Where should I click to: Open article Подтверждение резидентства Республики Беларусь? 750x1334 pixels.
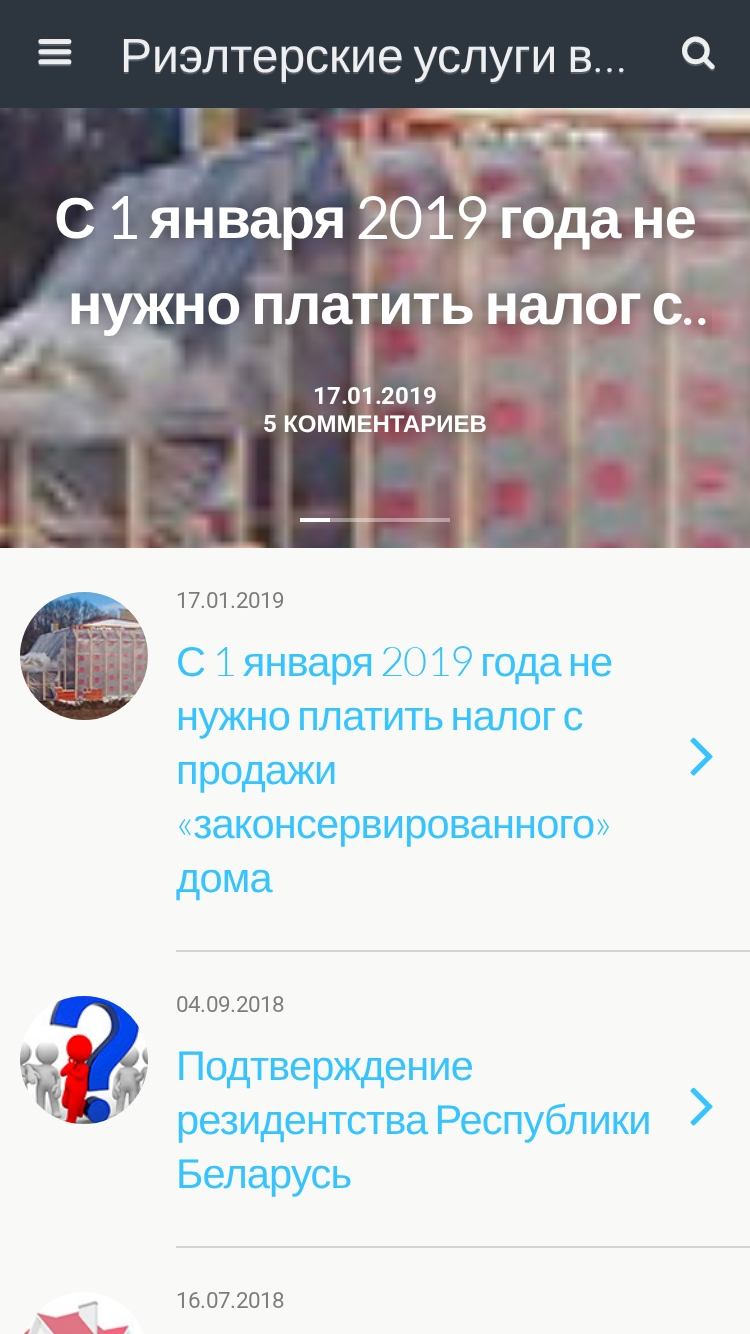point(413,1120)
